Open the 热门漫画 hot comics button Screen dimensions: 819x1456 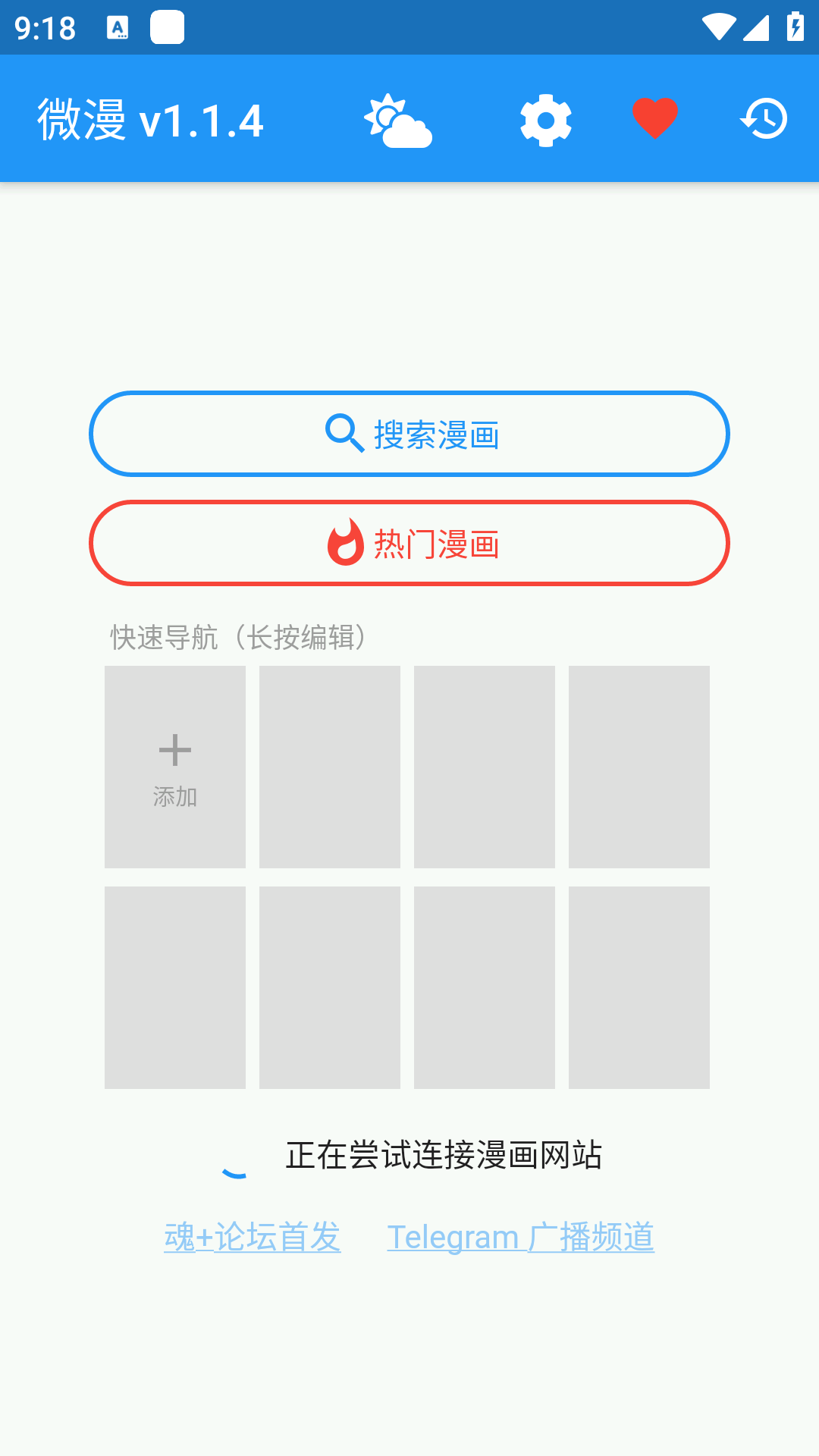(x=409, y=543)
